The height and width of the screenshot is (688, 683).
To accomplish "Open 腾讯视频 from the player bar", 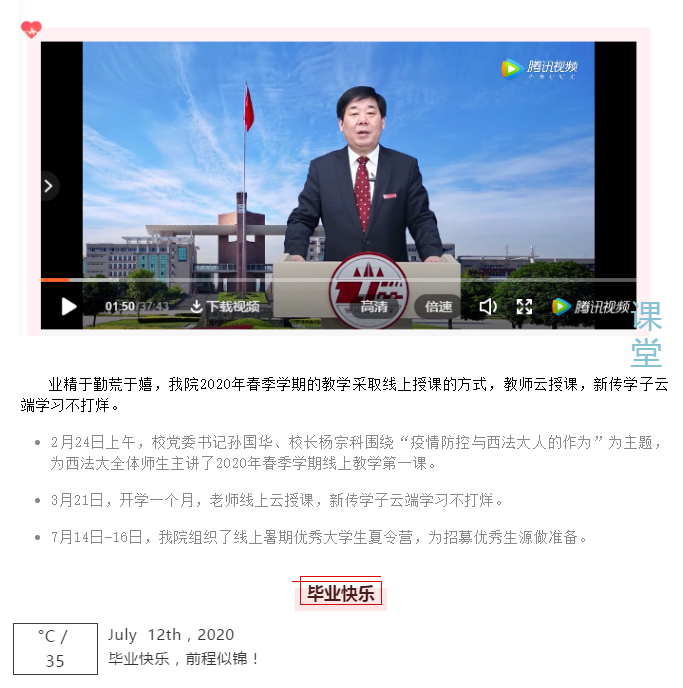I will click(591, 307).
